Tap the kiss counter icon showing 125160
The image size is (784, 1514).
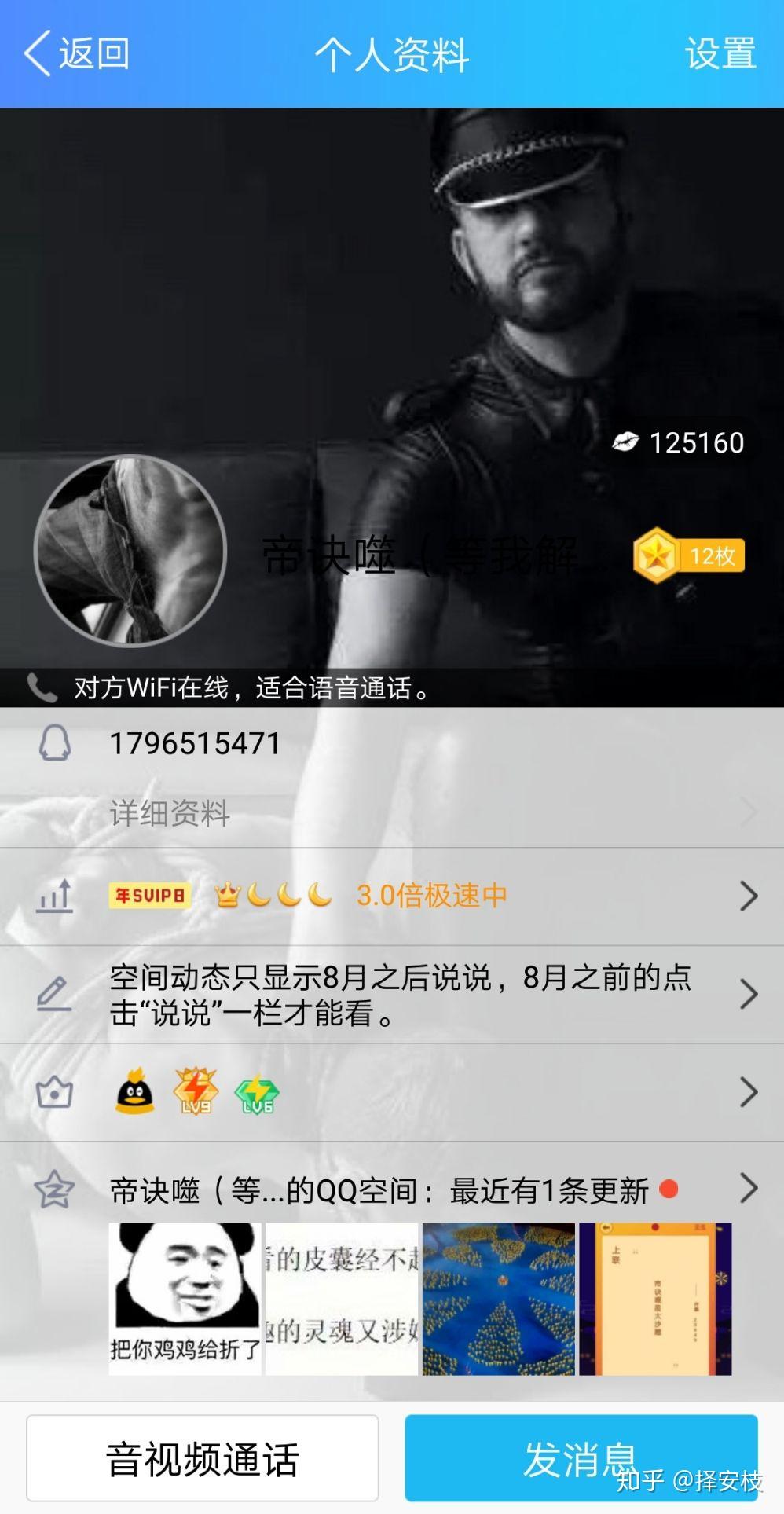[x=625, y=442]
